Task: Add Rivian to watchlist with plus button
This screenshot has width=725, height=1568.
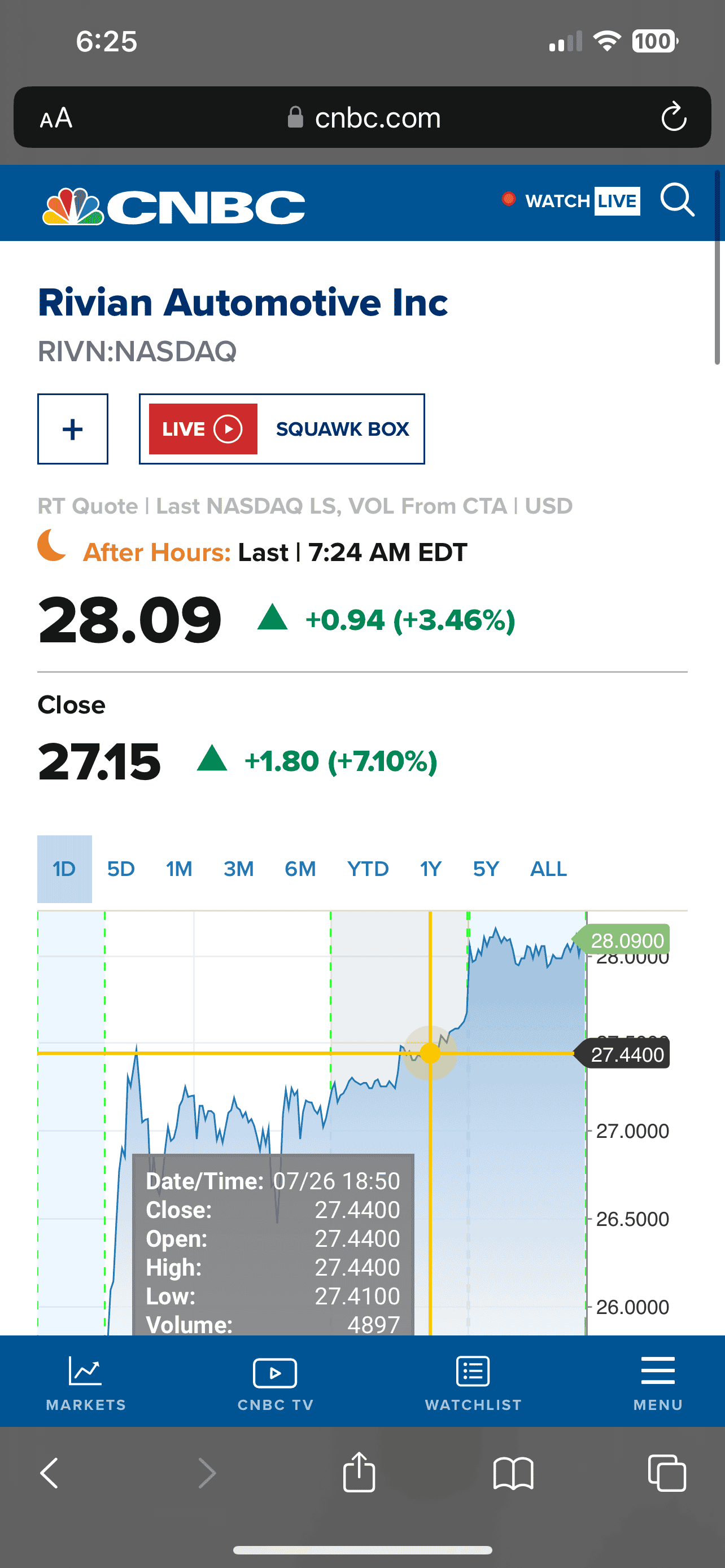Action: tap(72, 429)
